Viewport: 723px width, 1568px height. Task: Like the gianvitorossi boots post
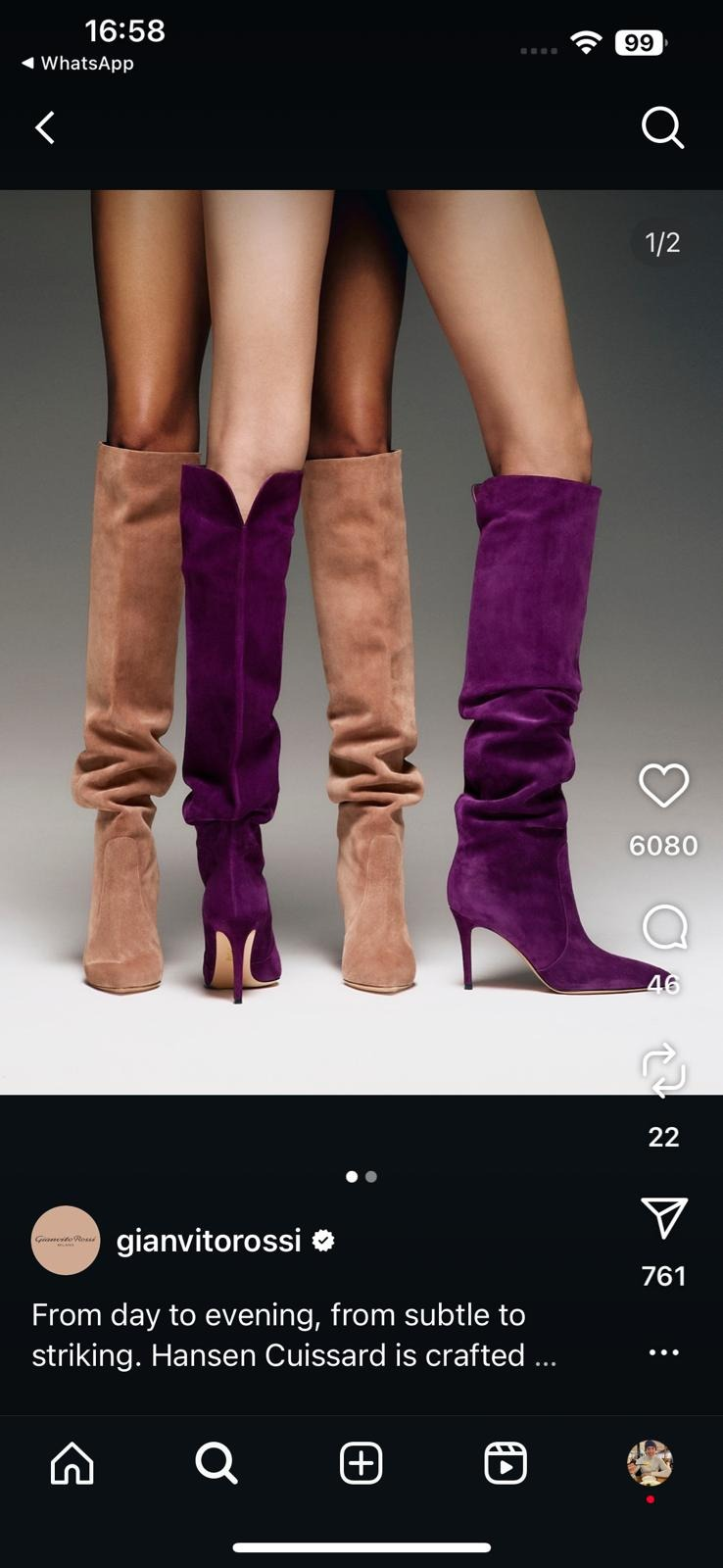pos(663,786)
